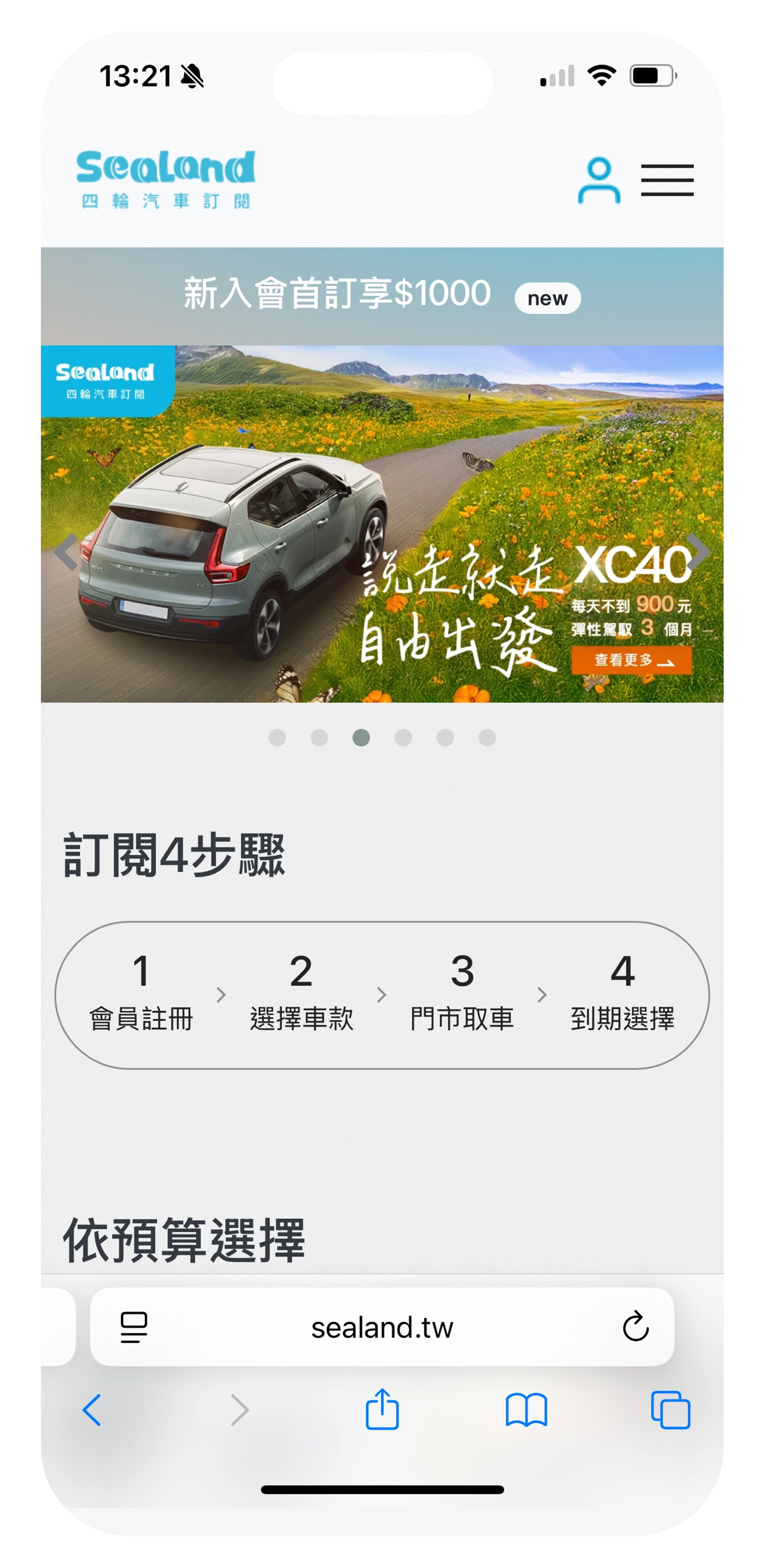Open Safari bookmarks
This screenshot has height=1568, width=764.
[x=526, y=1410]
